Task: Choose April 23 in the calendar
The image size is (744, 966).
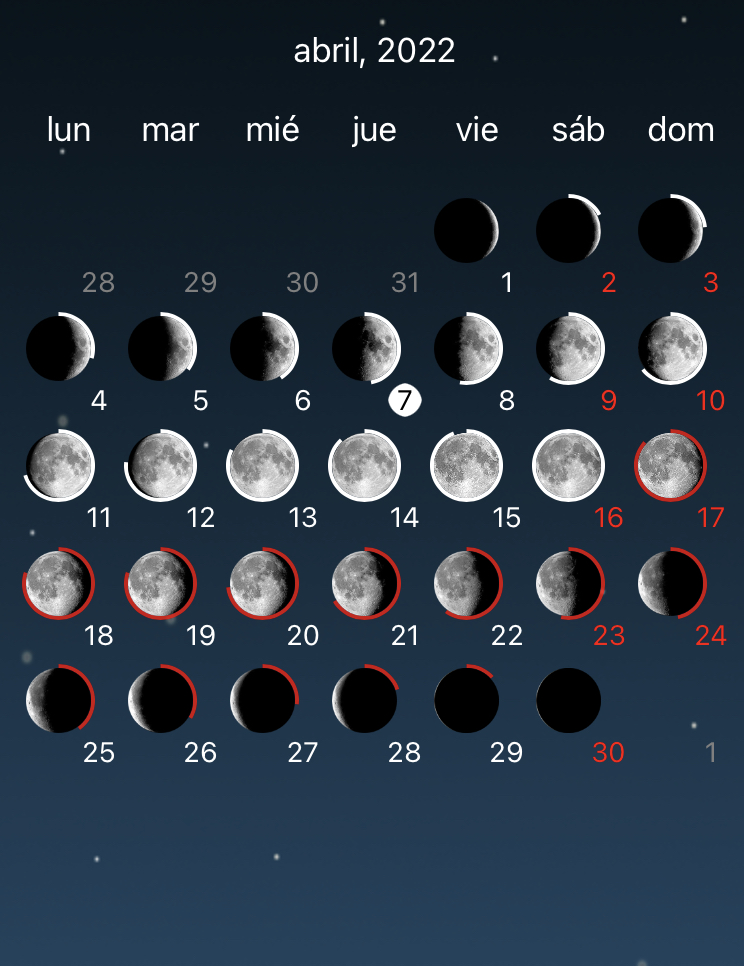Action: point(569,583)
